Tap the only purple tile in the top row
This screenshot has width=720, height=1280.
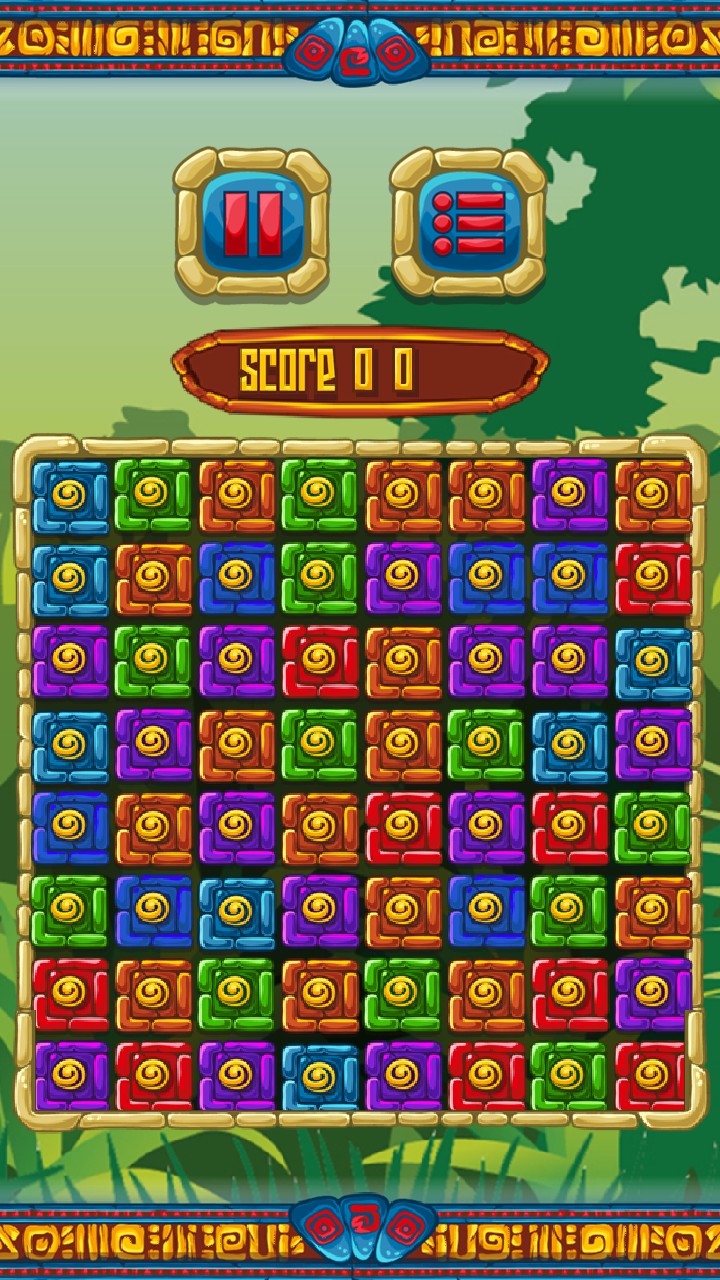(x=569, y=495)
